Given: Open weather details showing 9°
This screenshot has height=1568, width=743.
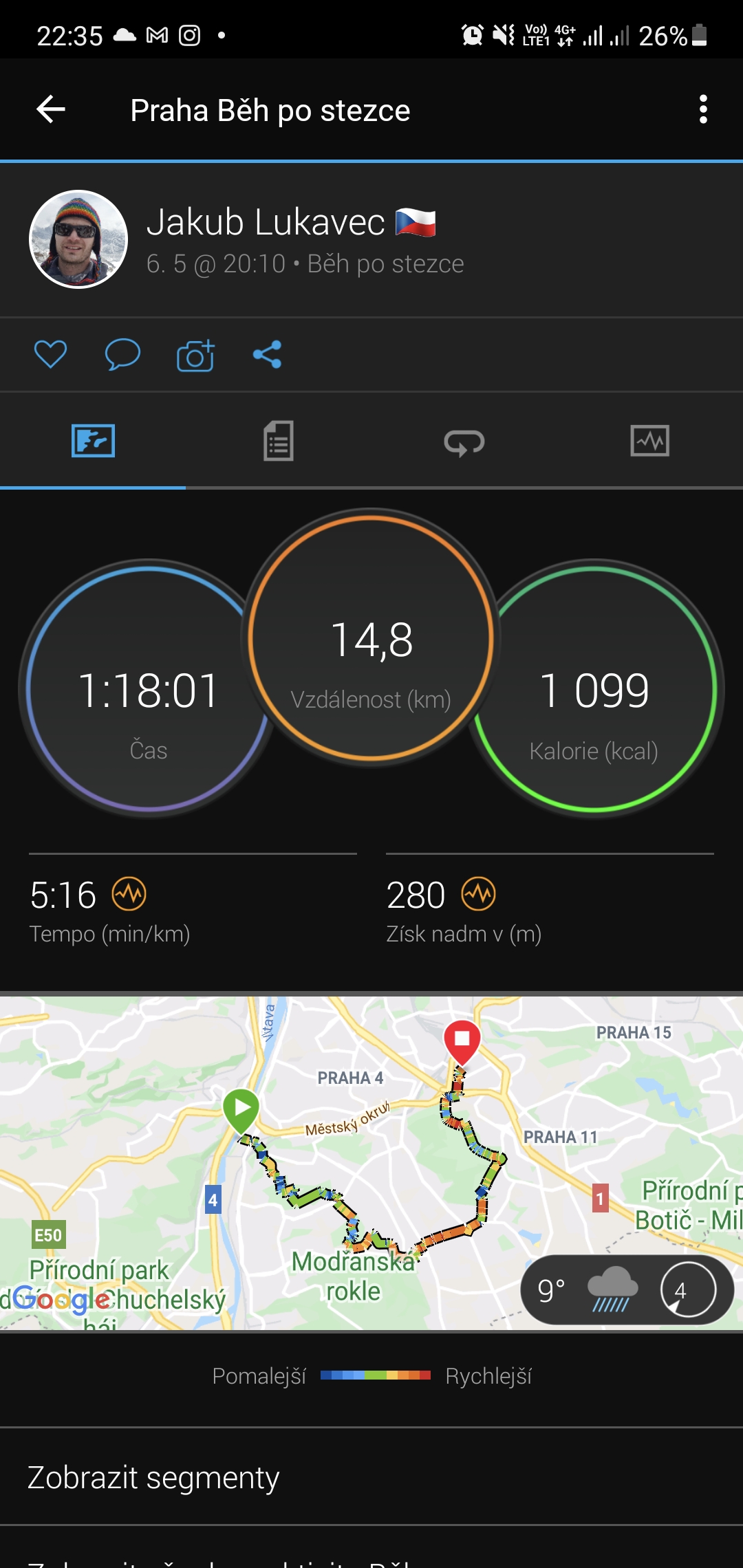Looking at the screenshot, I should click(627, 1289).
